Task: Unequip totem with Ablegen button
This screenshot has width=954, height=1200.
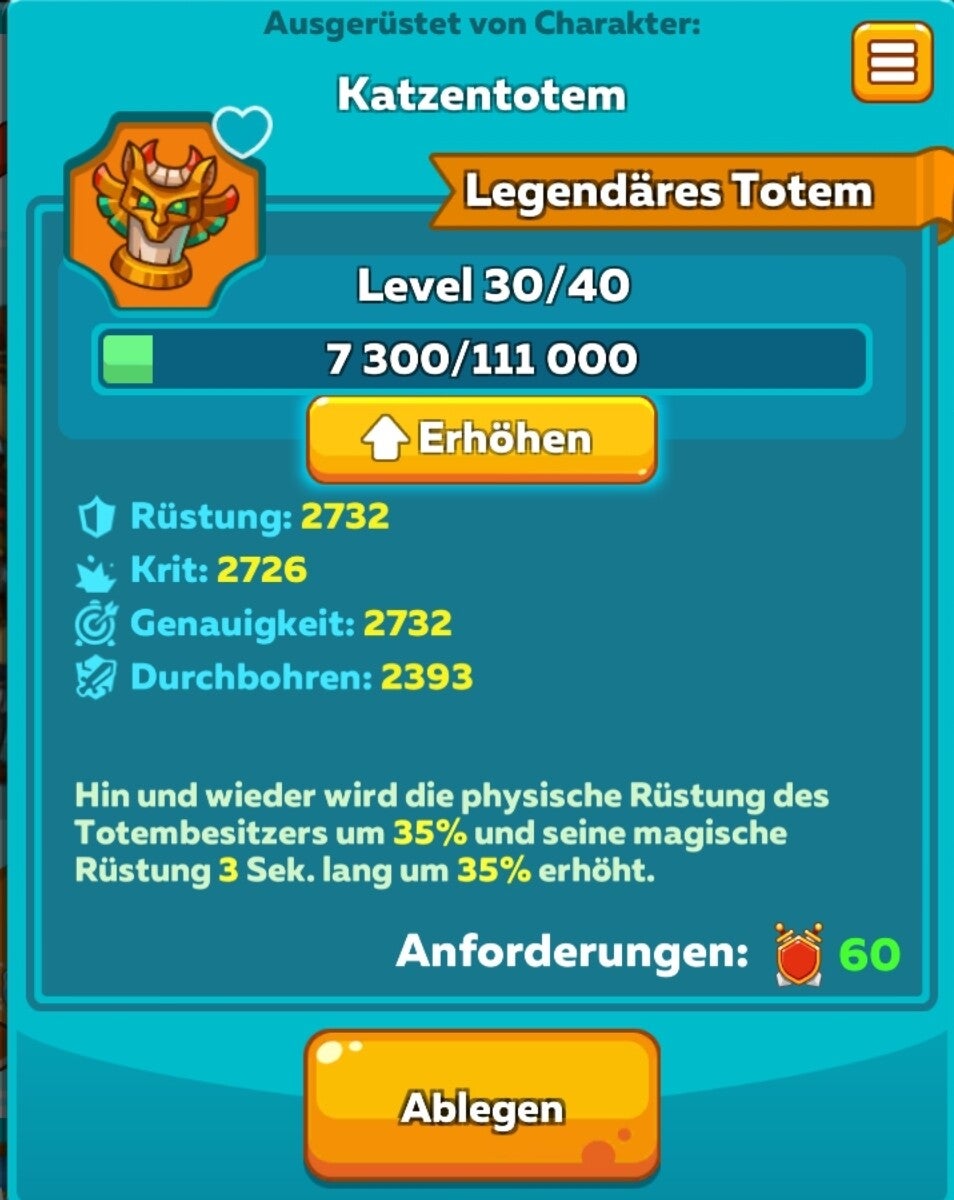Action: click(482, 1107)
